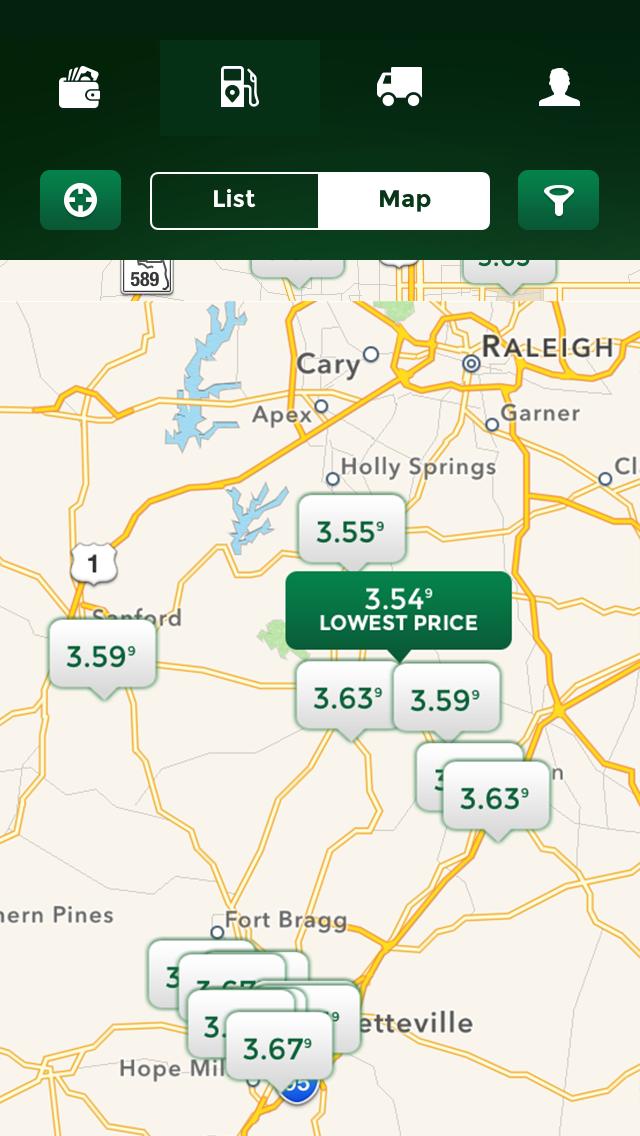This screenshot has height=1136, width=640.
Task: Center map on current location
Action: click(80, 200)
